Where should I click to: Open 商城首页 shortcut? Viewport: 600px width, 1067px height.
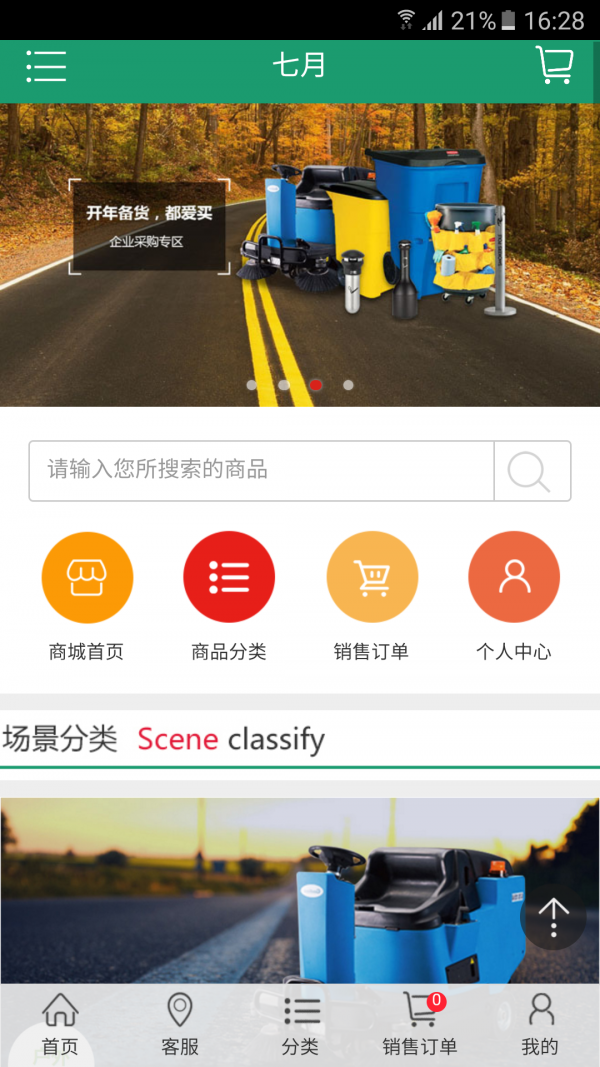tap(87, 578)
